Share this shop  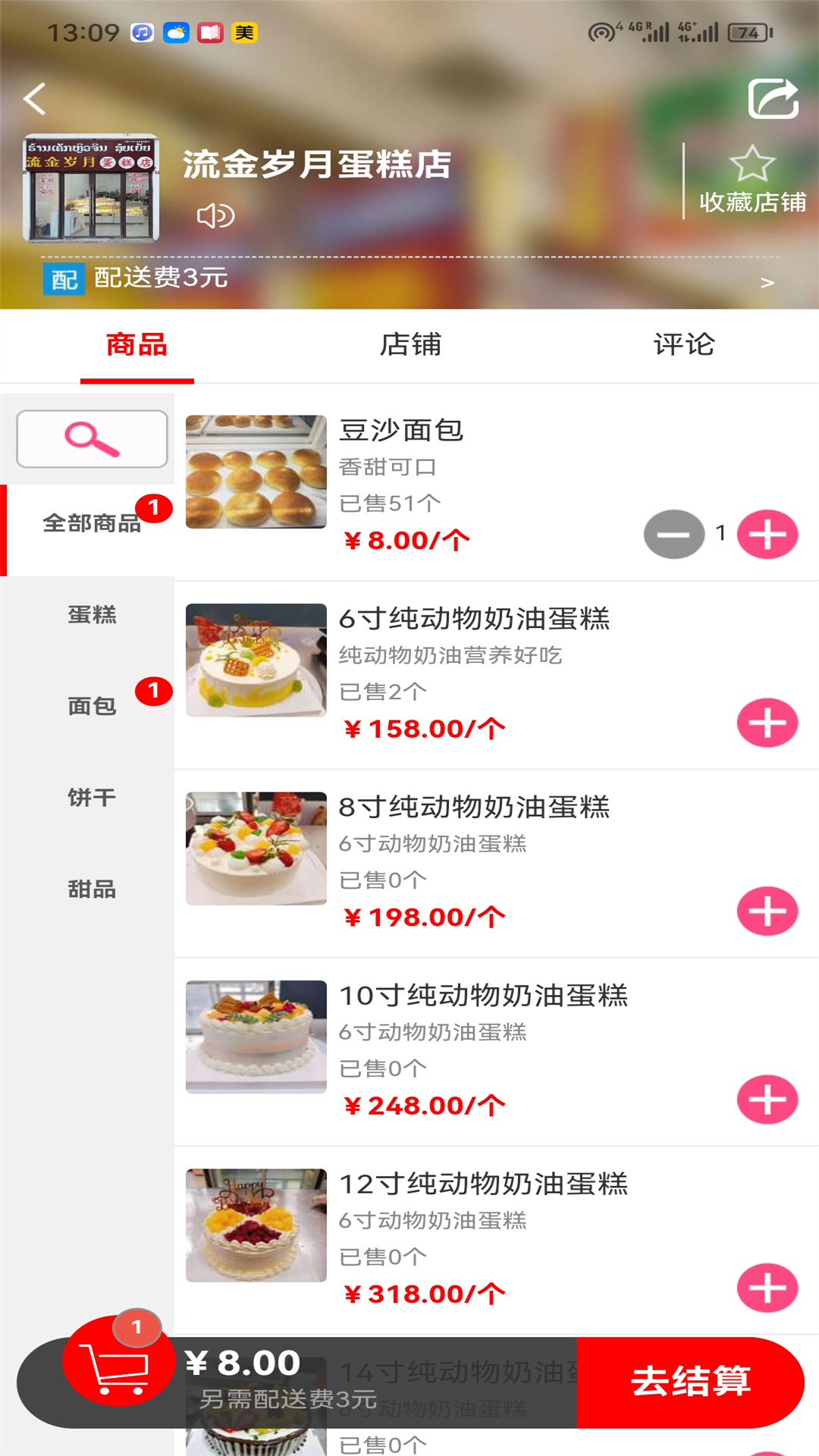click(773, 99)
